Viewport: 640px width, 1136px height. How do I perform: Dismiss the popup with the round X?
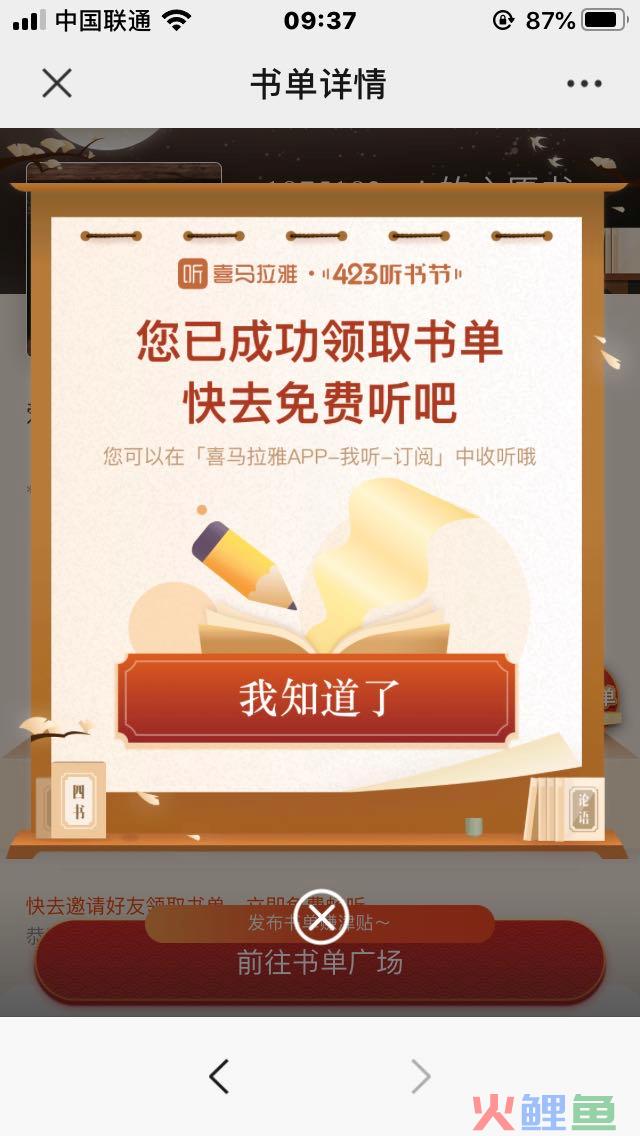click(320, 915)
